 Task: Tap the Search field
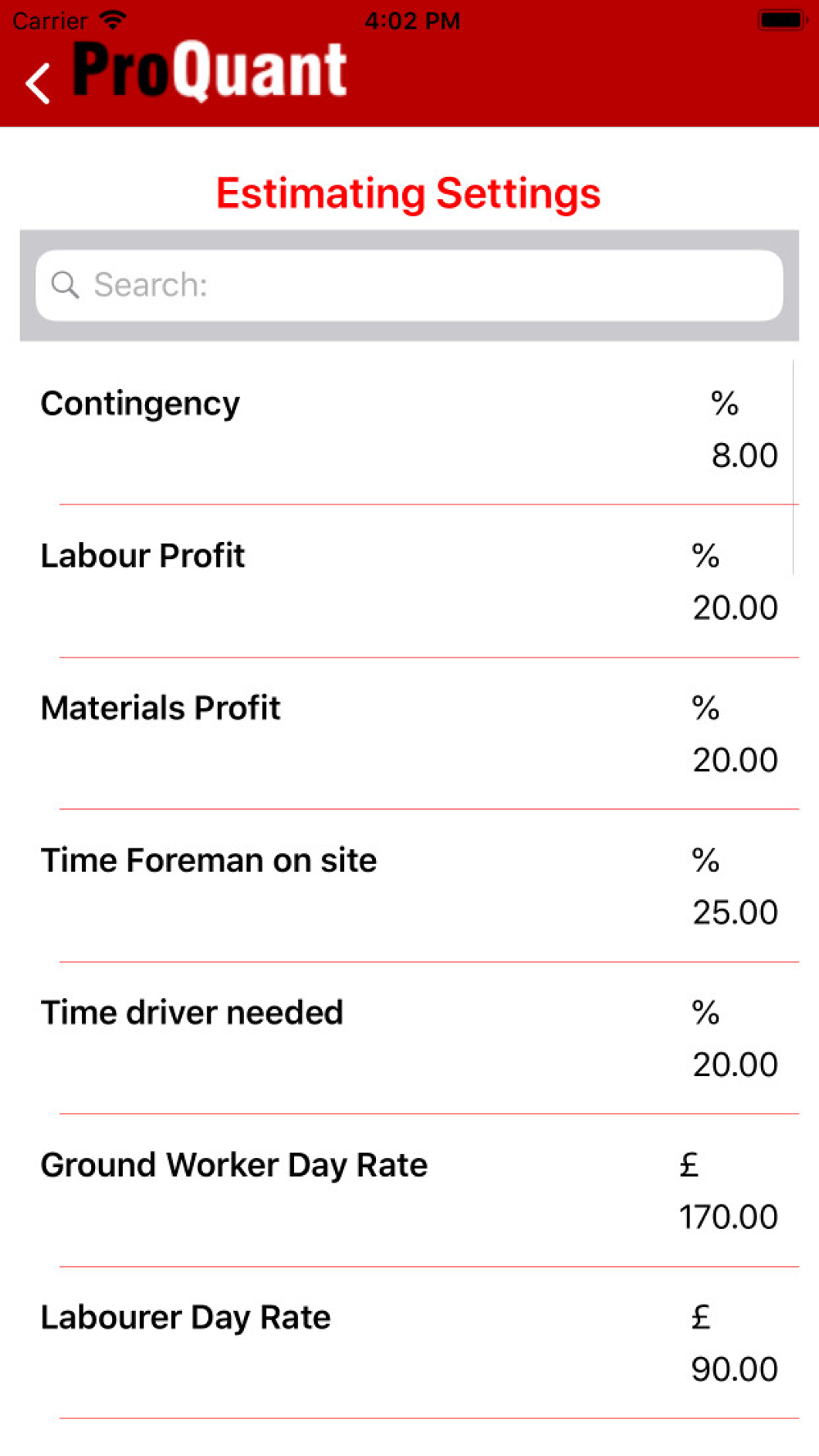(409, 285)
